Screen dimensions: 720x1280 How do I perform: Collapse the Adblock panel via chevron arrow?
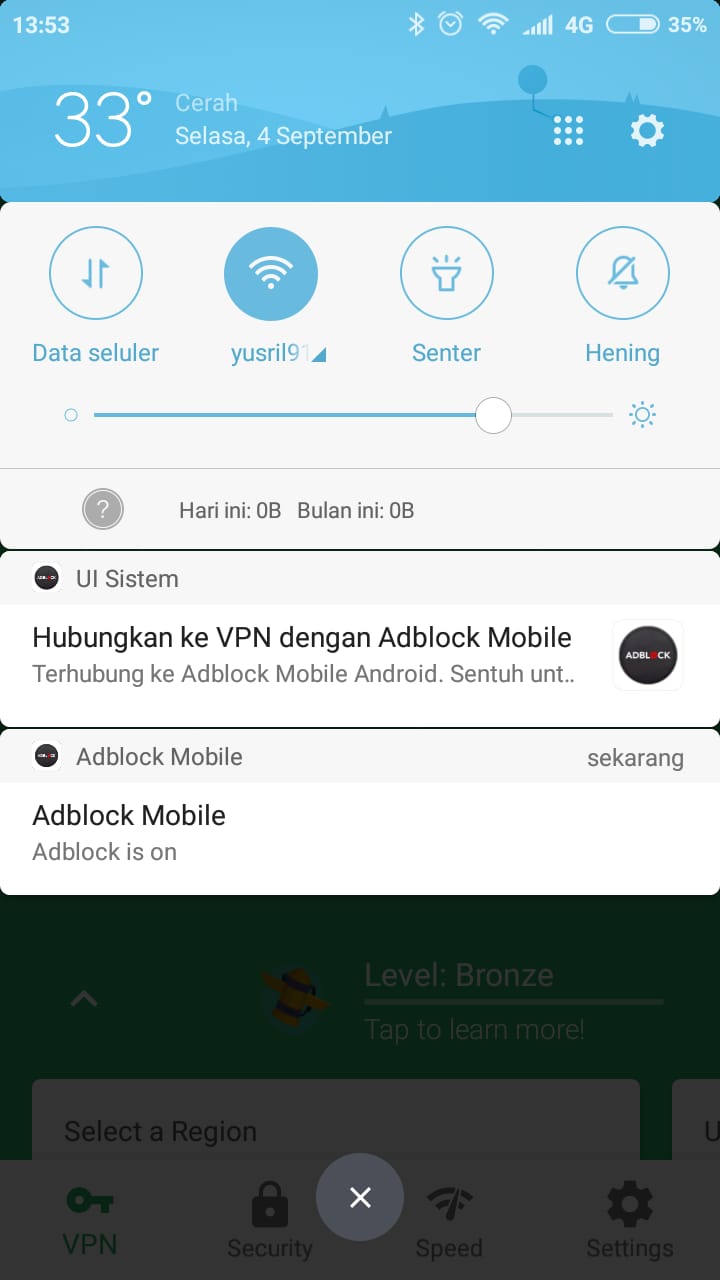(x=84, y=998)
